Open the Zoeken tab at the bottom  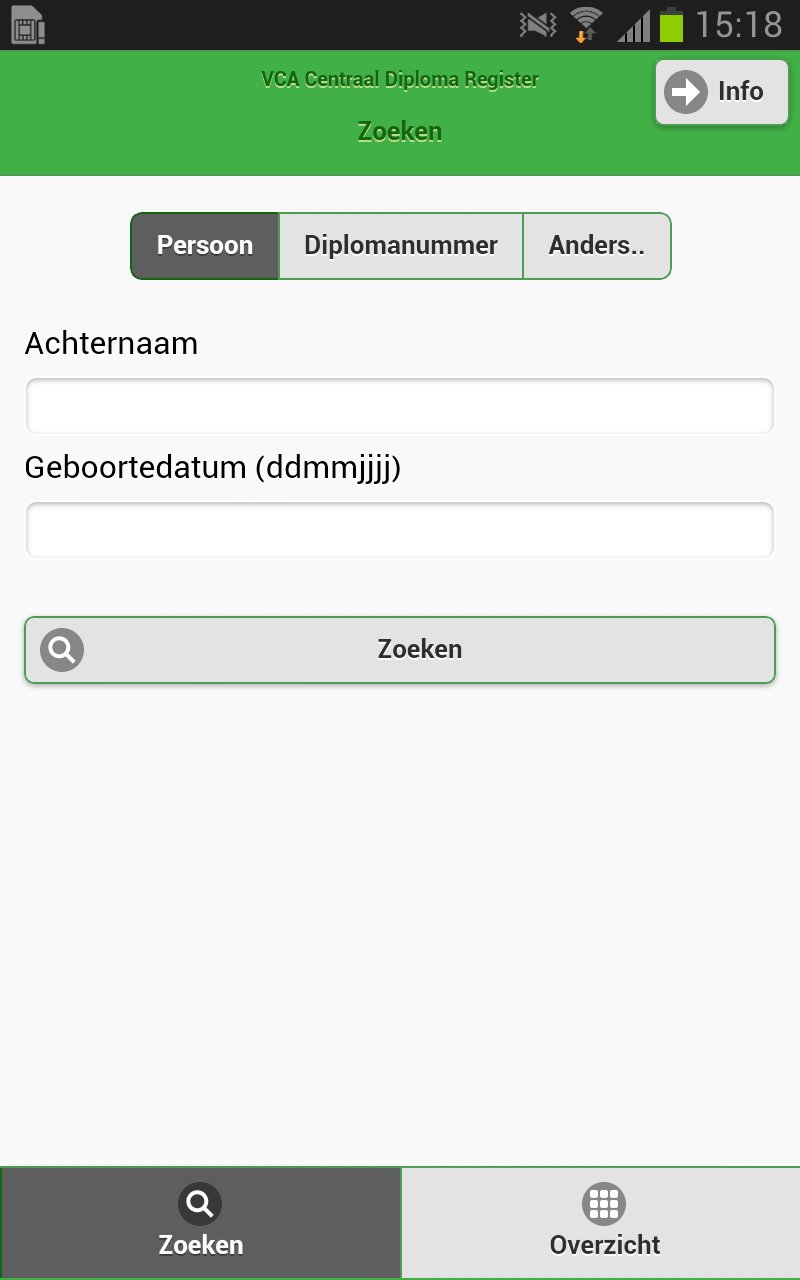pyautogui.click(x=200, y=1222)
